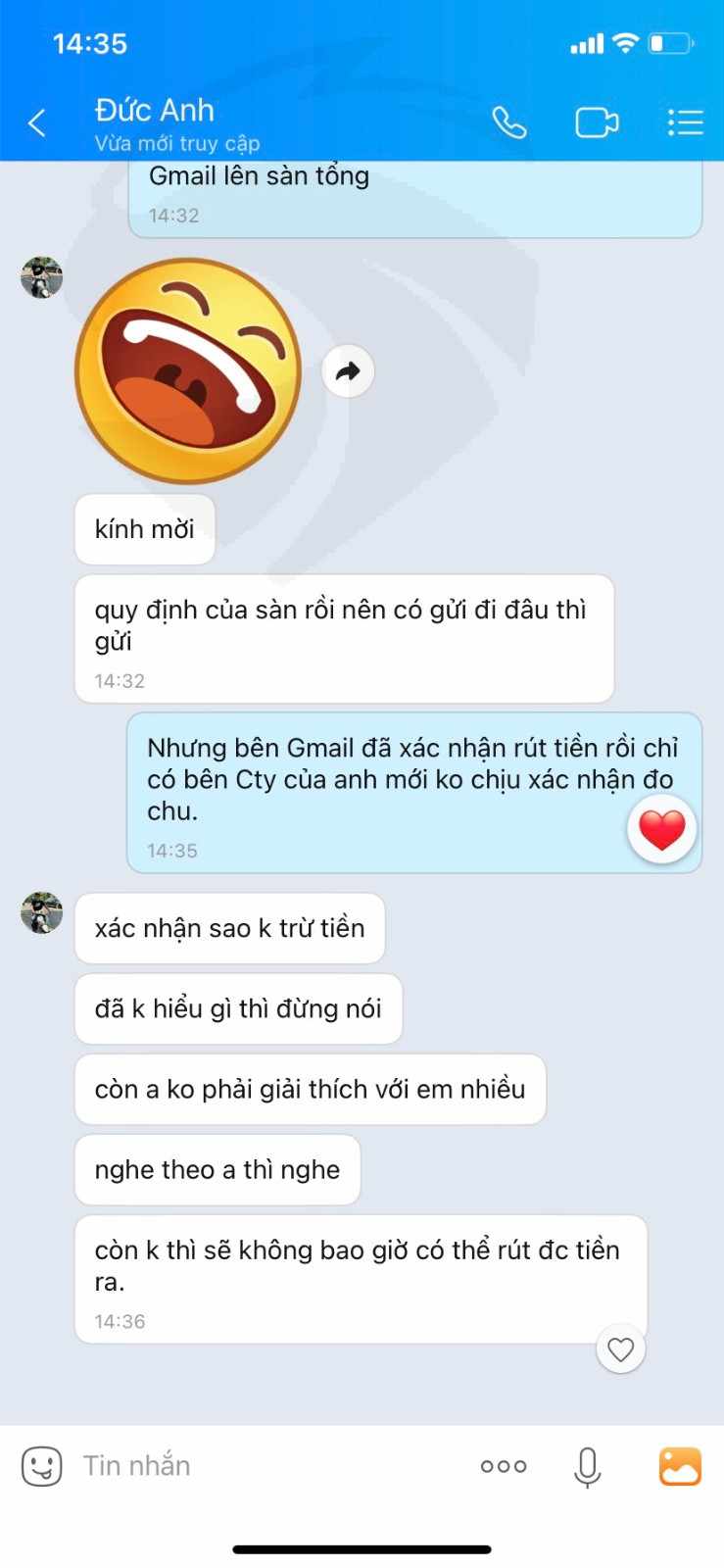
Task: Start a video call with Đức Anh
Action: point(597,122)
